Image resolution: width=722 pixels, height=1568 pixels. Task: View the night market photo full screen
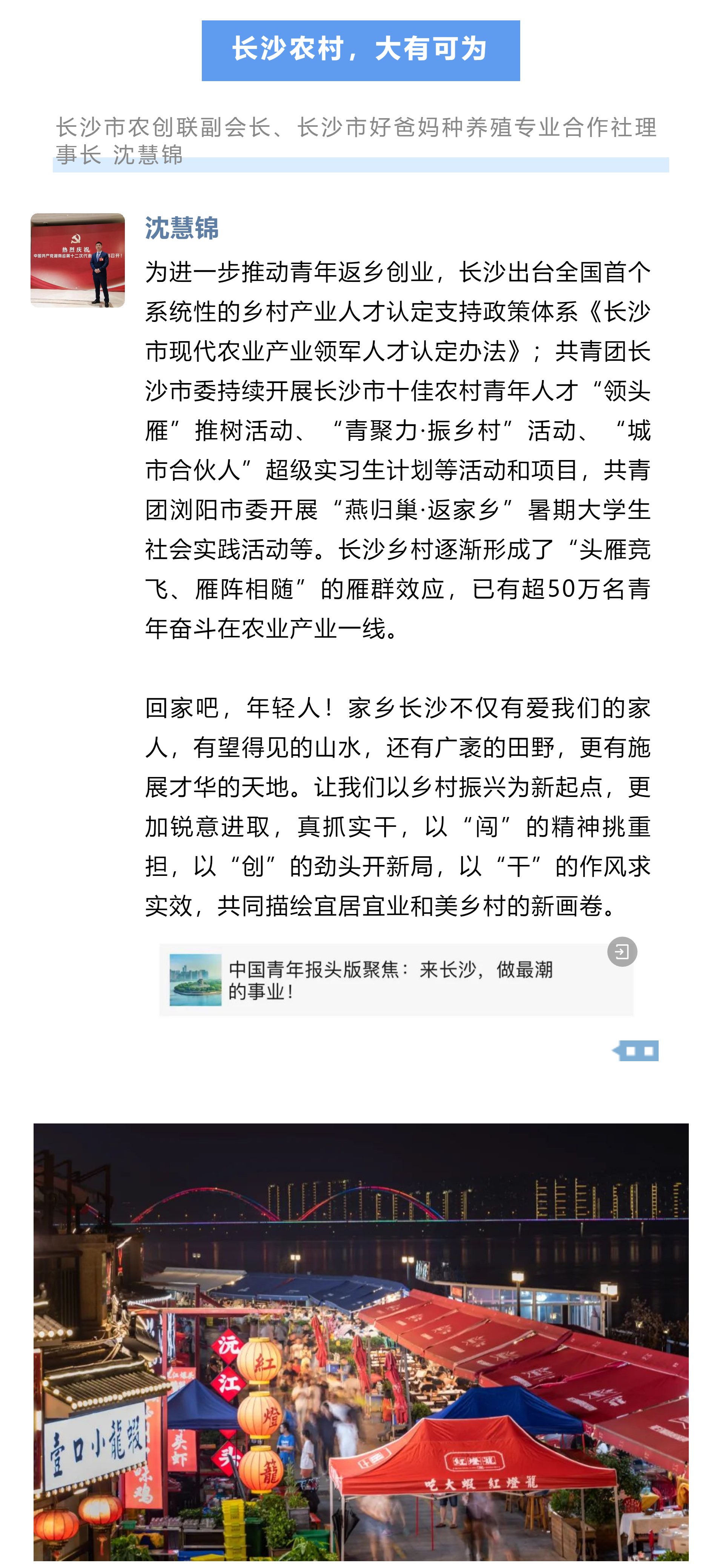[361, 1339]
